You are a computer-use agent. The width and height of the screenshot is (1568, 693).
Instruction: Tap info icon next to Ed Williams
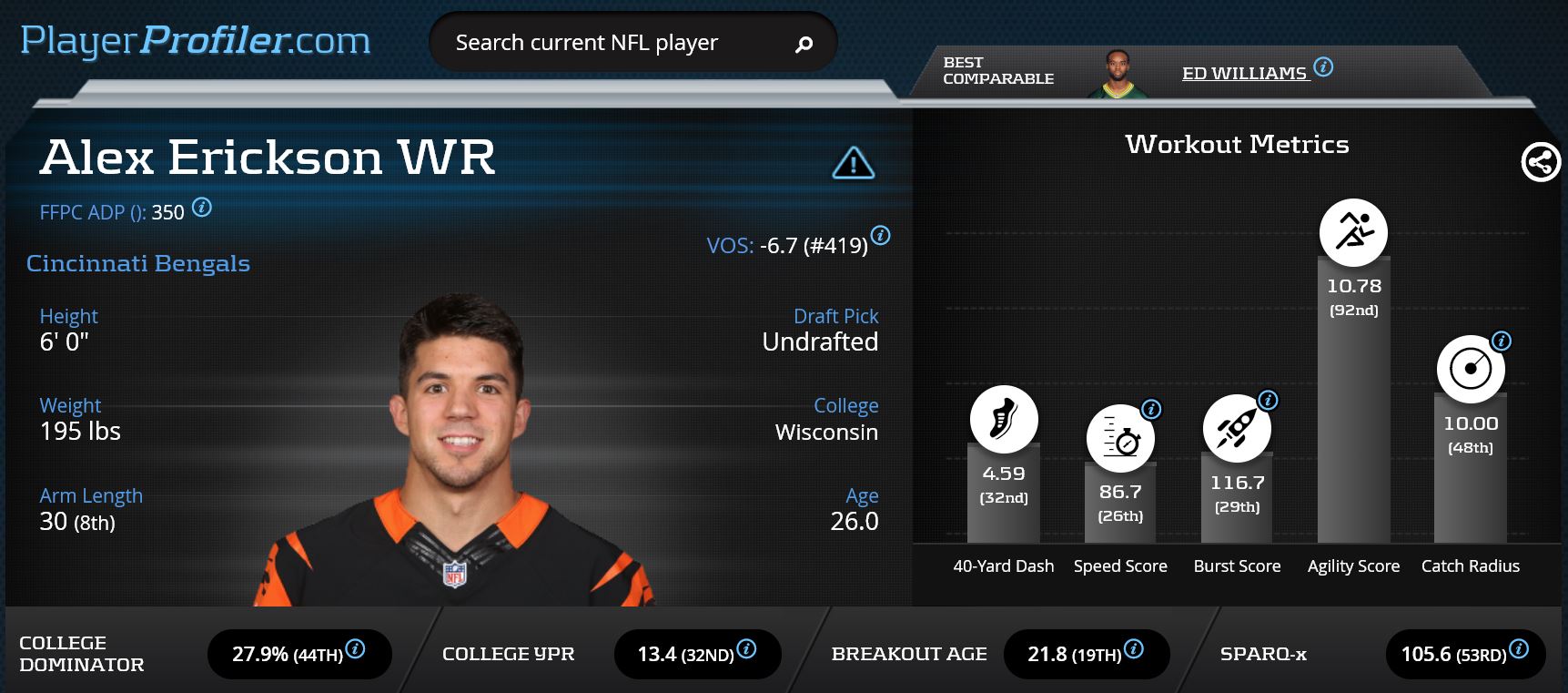(1324, 66)
